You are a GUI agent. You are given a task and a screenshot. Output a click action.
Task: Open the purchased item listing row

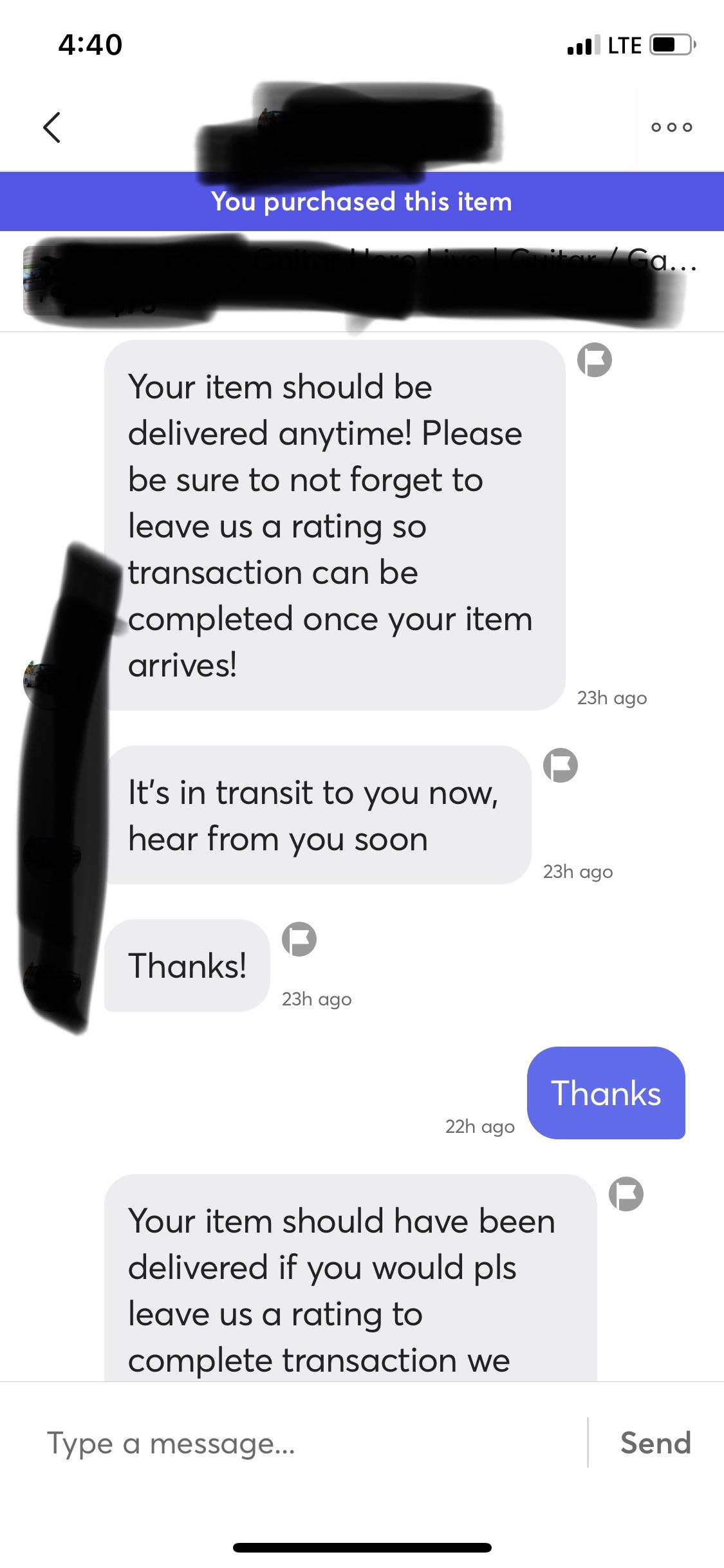click(x=362, y=280)
